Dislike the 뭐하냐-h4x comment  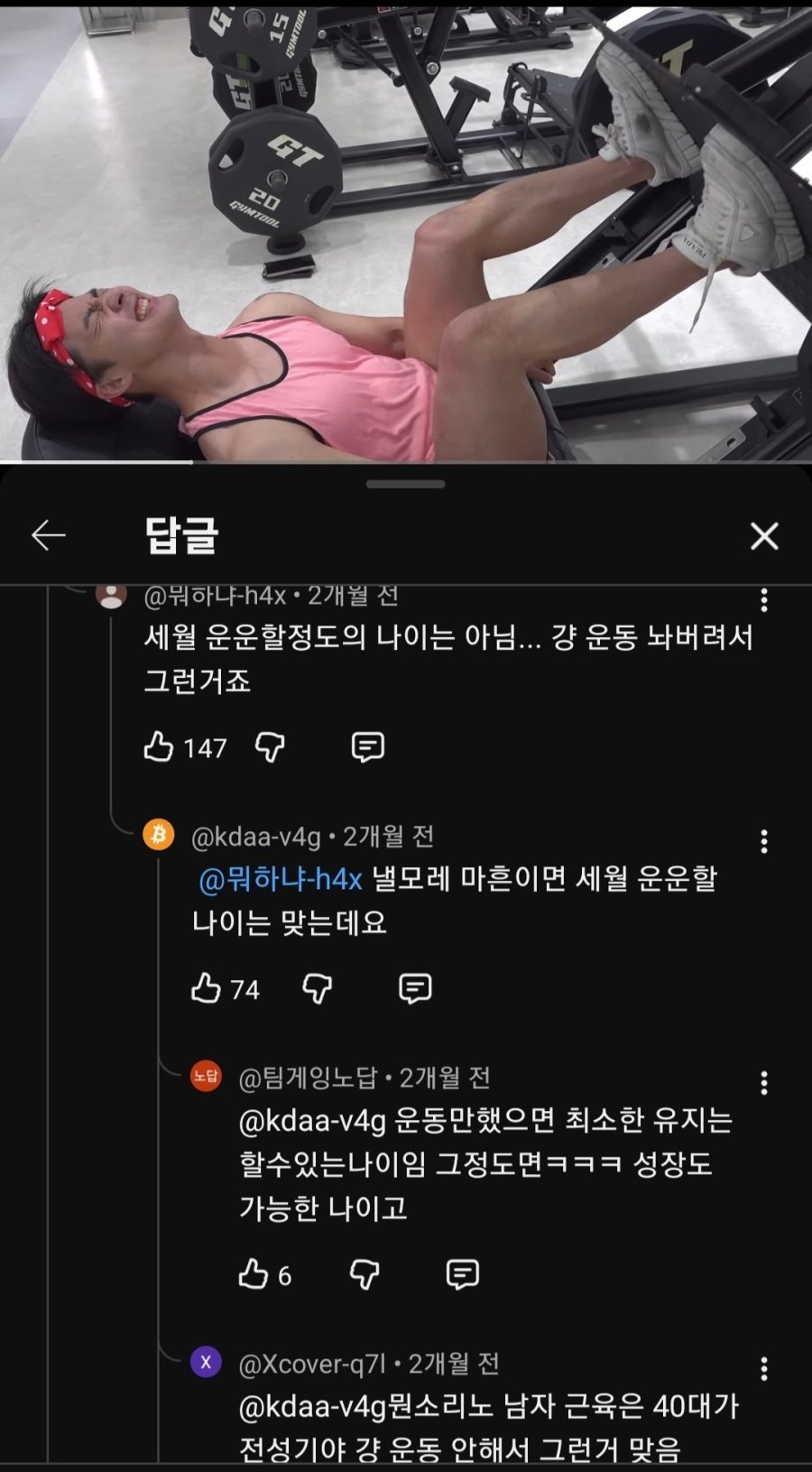[x=270, y=746]
